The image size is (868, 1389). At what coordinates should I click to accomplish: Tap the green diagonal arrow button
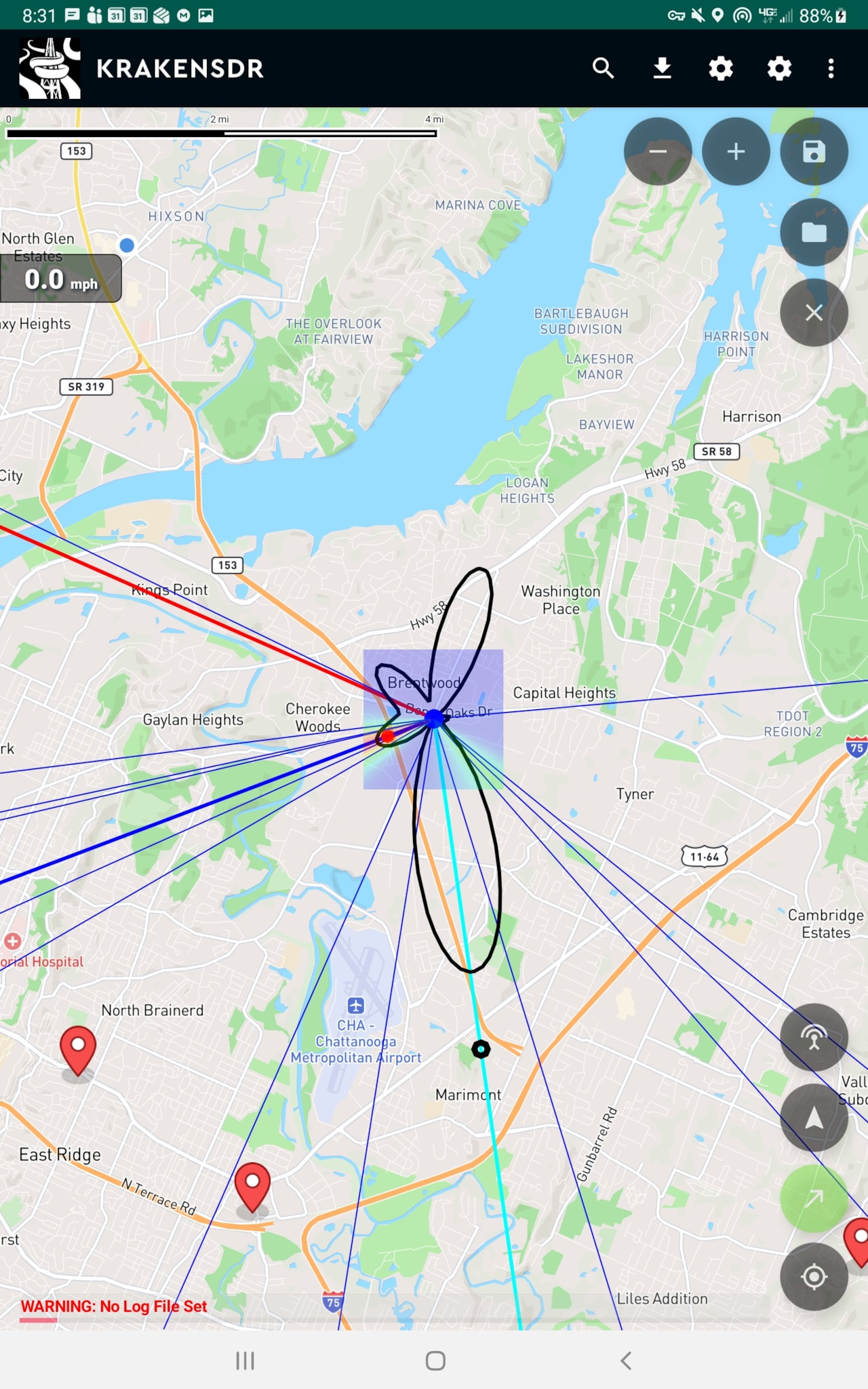tap(814, 1198)
